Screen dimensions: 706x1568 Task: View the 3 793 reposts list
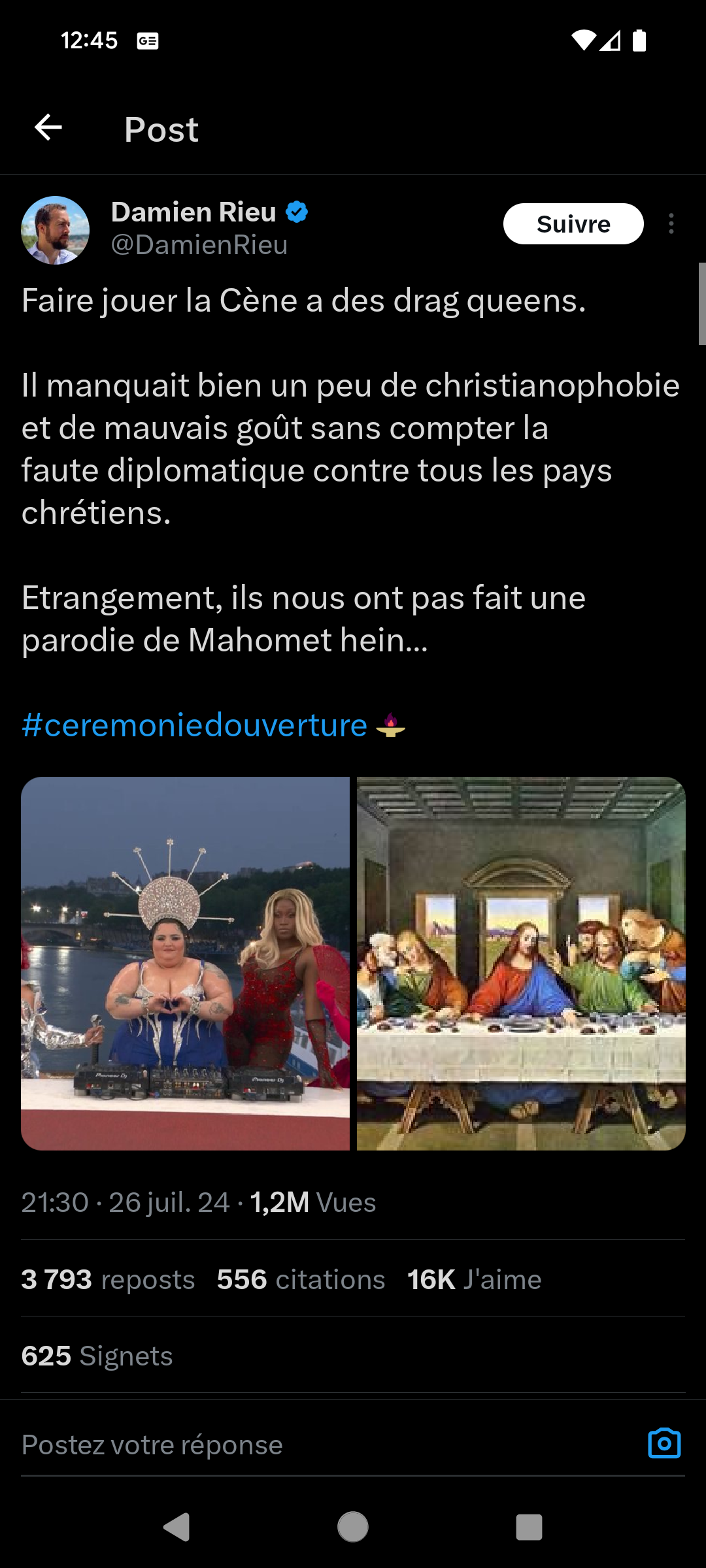click(109, 1279)
